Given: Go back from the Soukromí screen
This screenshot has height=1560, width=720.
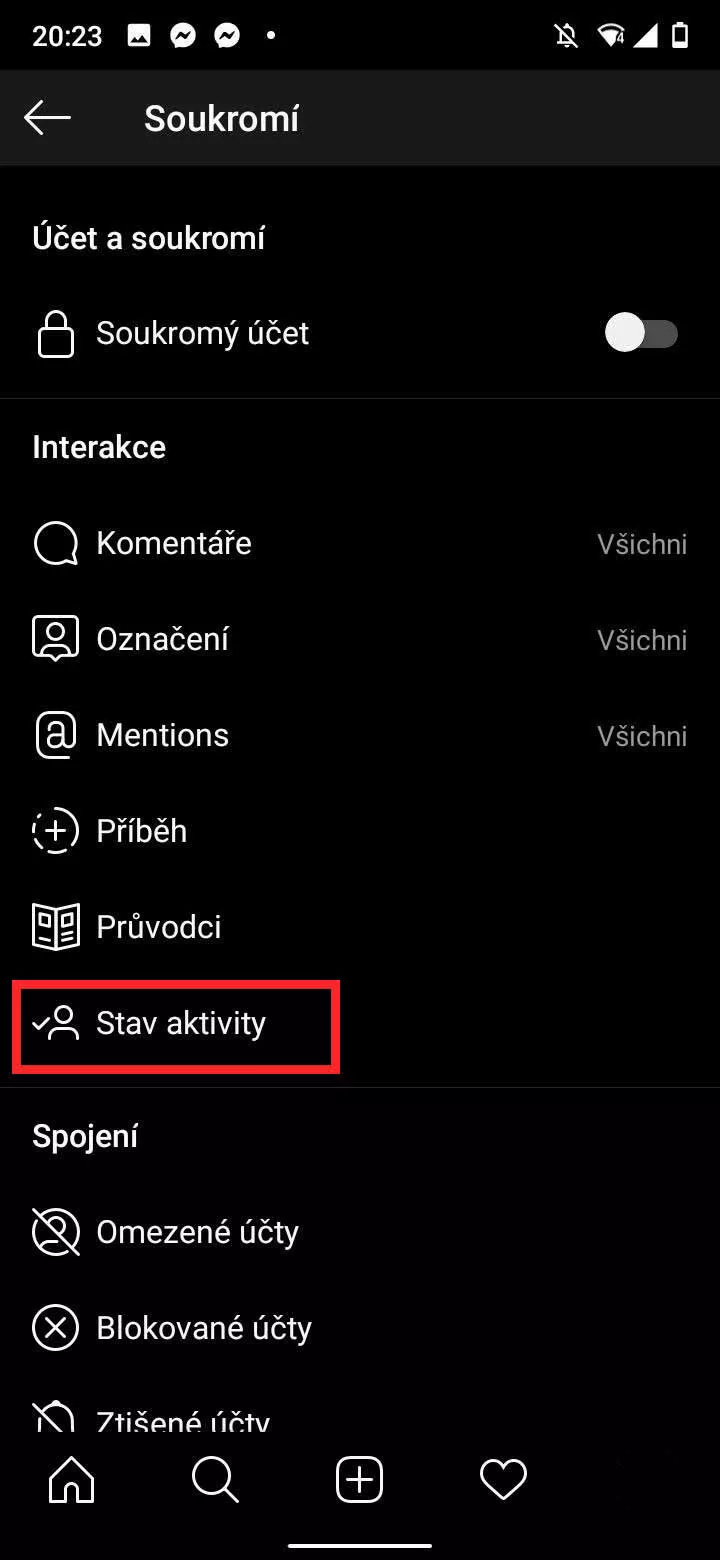Looking at the screenshot, I should coord(47,118).
